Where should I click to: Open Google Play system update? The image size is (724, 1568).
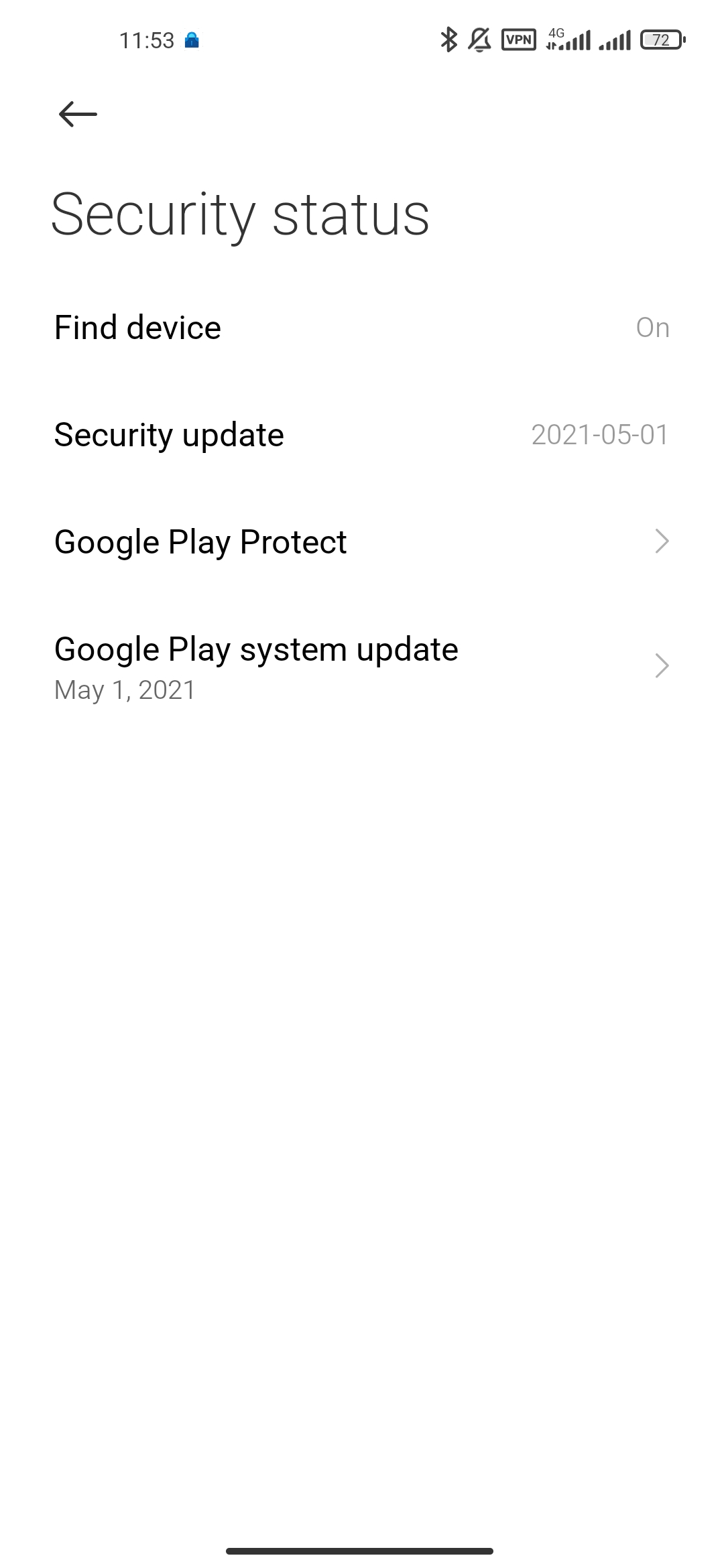pos(362,667)
